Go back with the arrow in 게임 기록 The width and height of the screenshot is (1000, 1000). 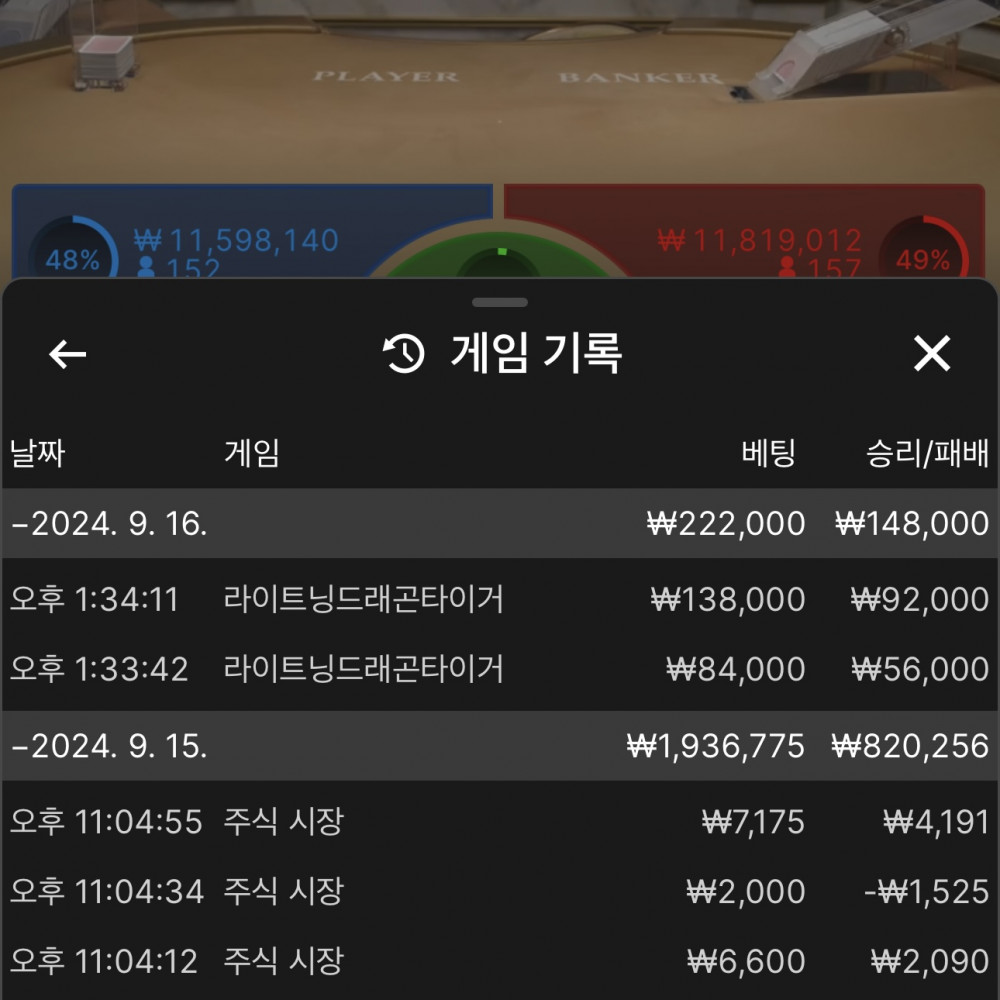tap(68, 354)
